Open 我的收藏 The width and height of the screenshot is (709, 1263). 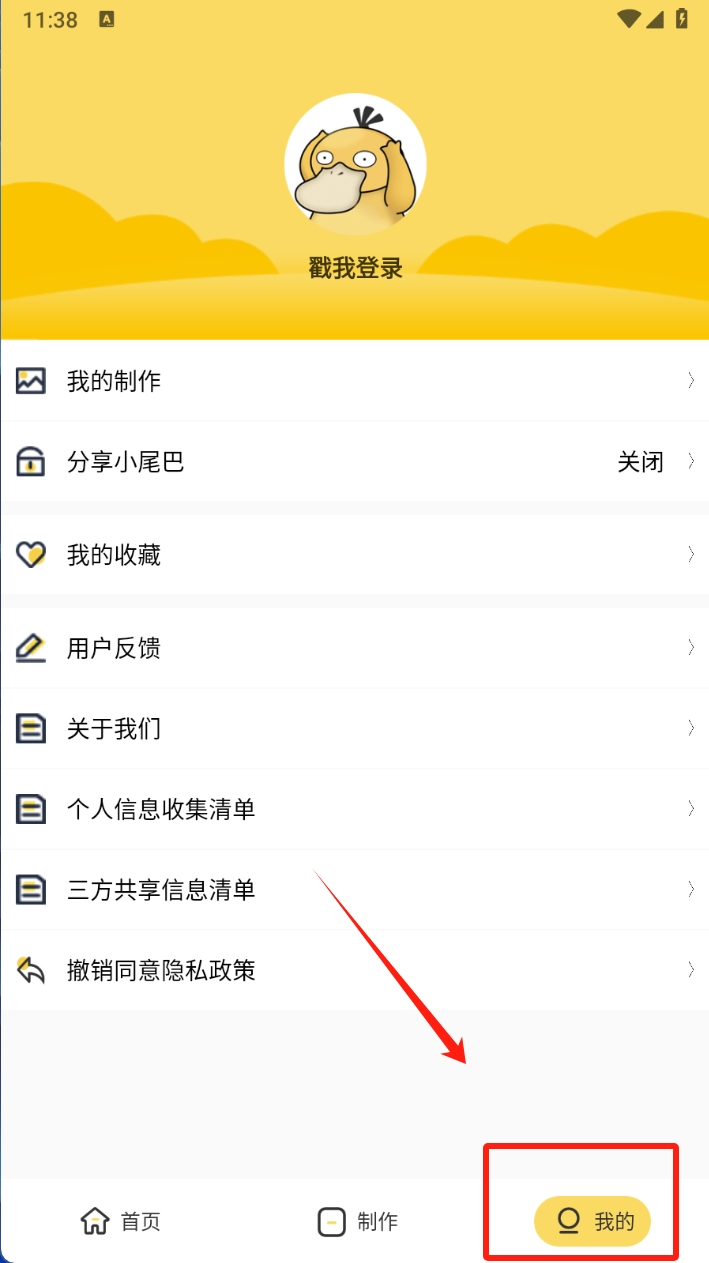[x=354, y=555]
